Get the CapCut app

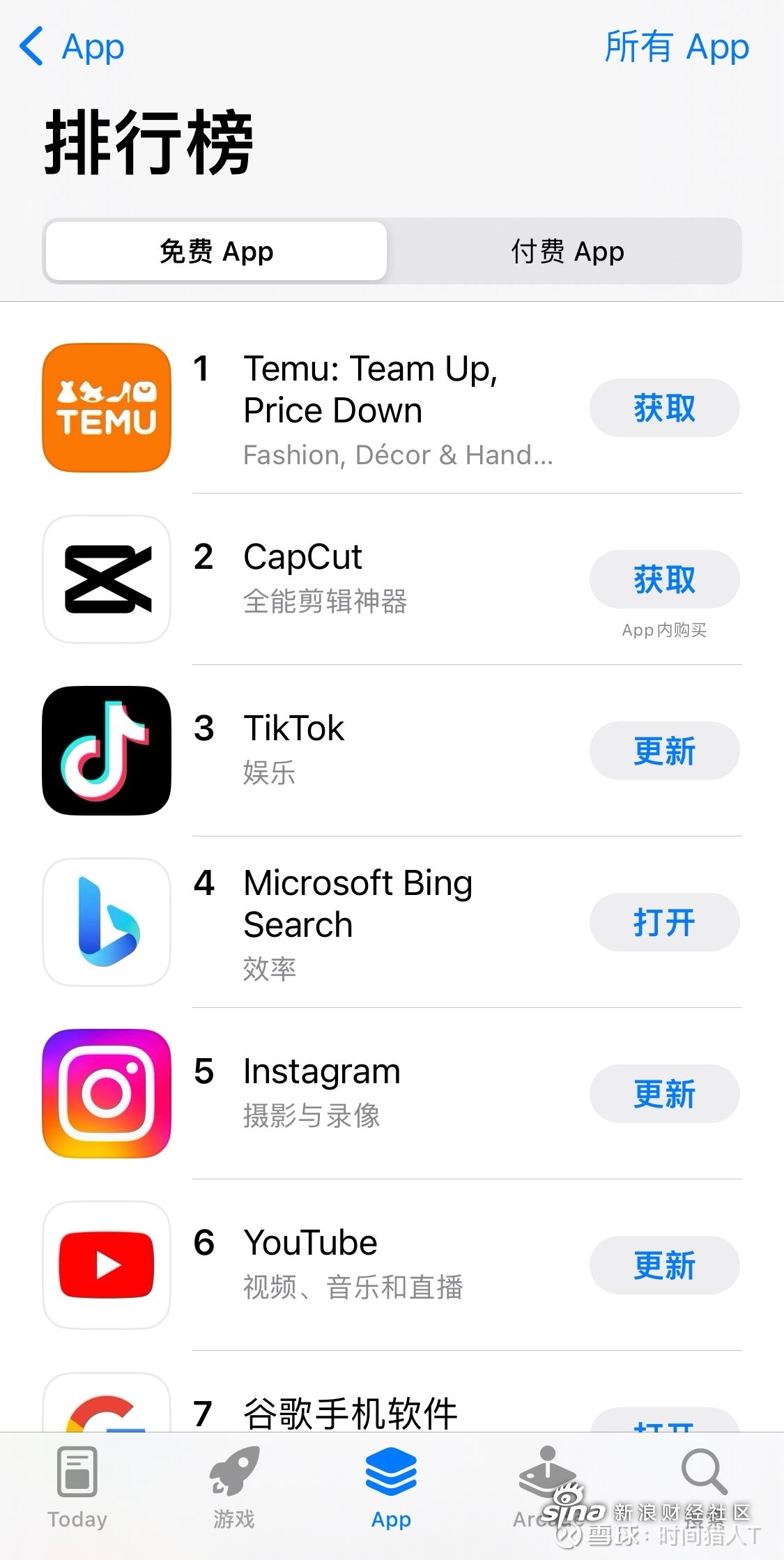tap(663, 579)
